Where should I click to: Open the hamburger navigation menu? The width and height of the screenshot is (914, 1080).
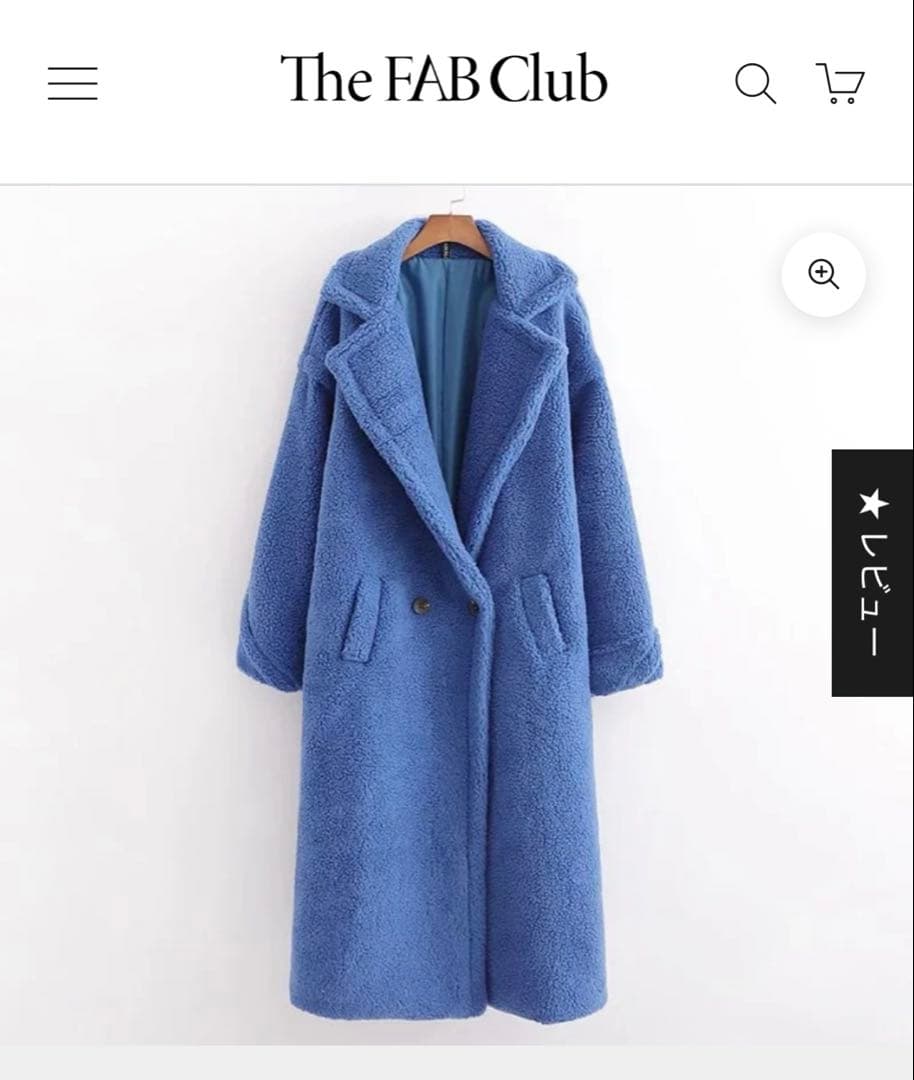tap(72, 83)
